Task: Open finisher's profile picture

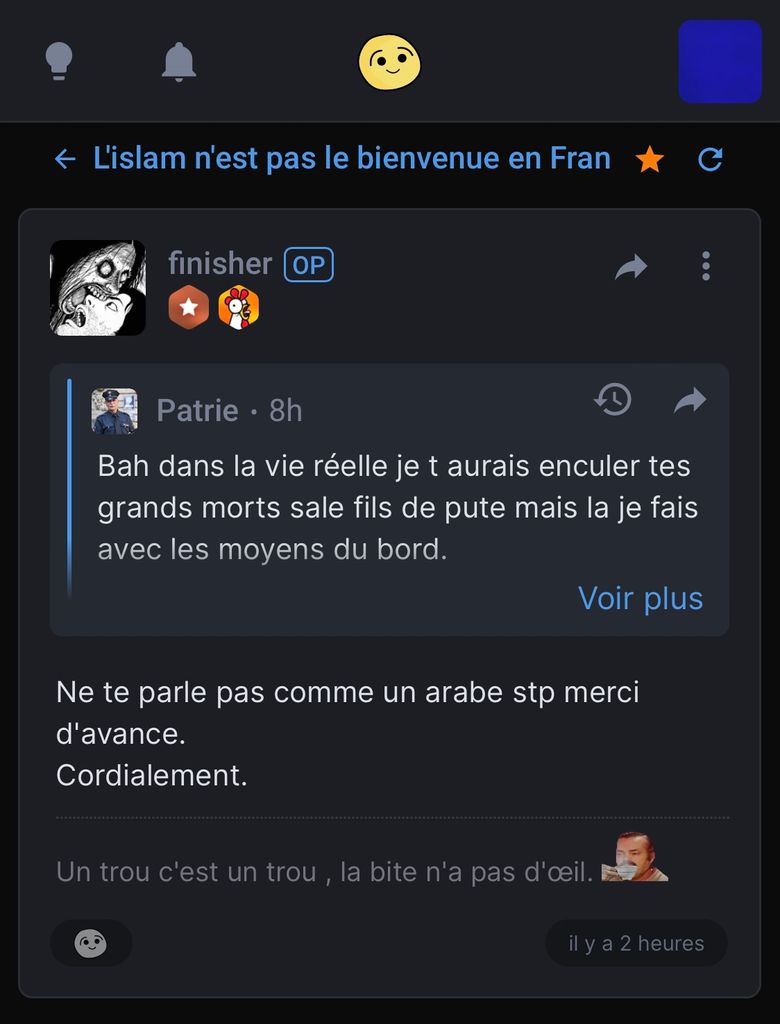Action: [x=98, y=288]
